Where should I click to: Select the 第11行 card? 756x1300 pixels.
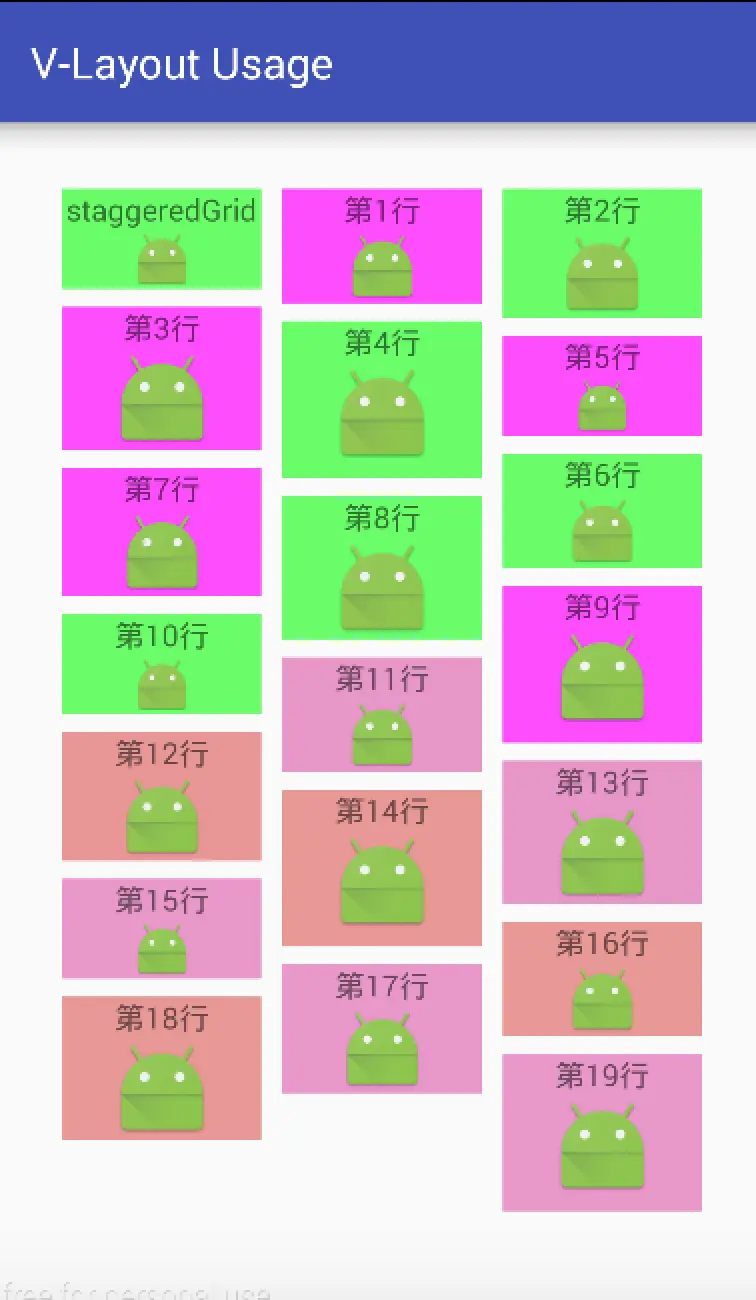(x=382, y=715)
